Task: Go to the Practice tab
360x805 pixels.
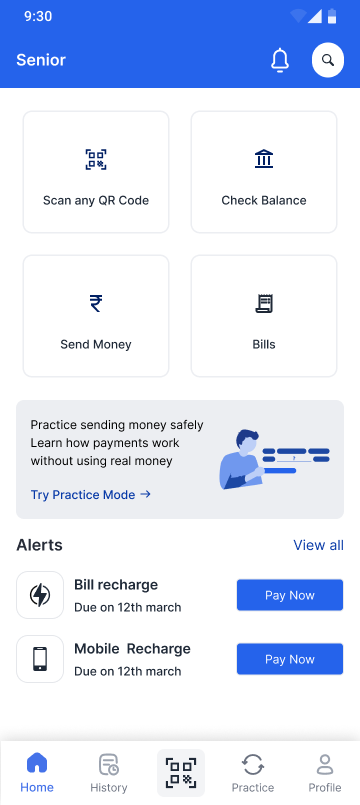Action: (253, 773)
